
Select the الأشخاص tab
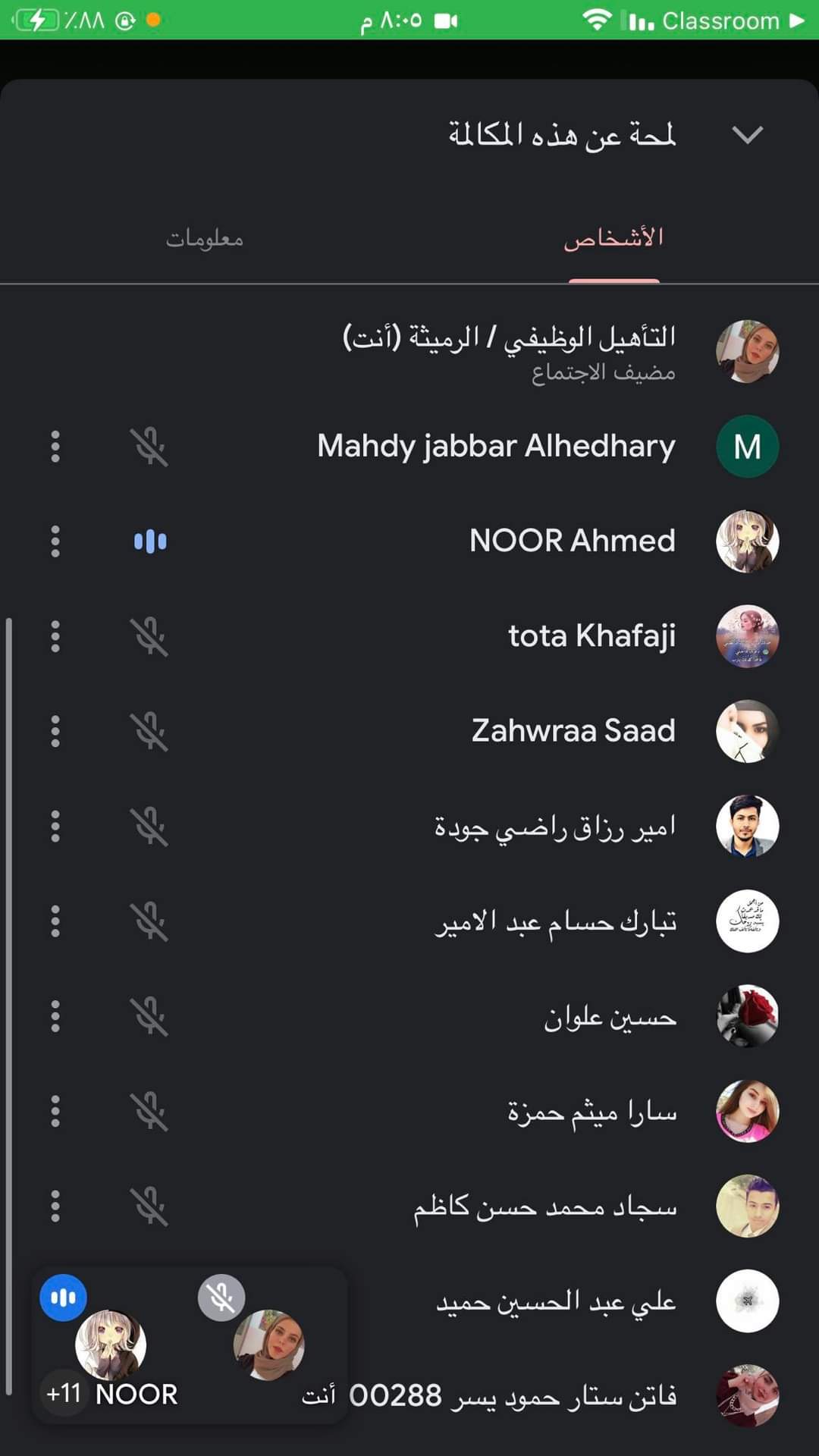(x=613, y=239)
